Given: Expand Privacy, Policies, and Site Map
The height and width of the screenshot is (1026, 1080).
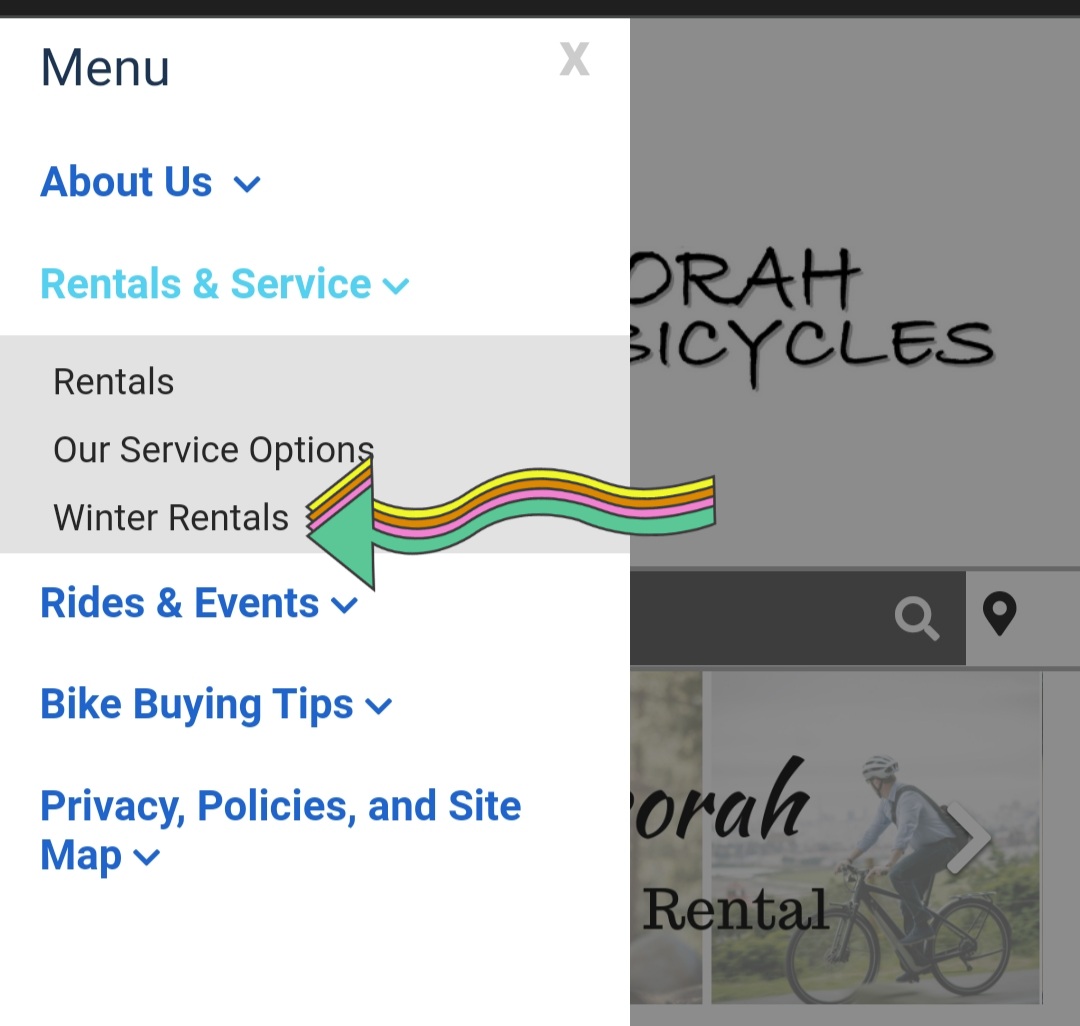Looking at the screenshot, I should (280, 830).
